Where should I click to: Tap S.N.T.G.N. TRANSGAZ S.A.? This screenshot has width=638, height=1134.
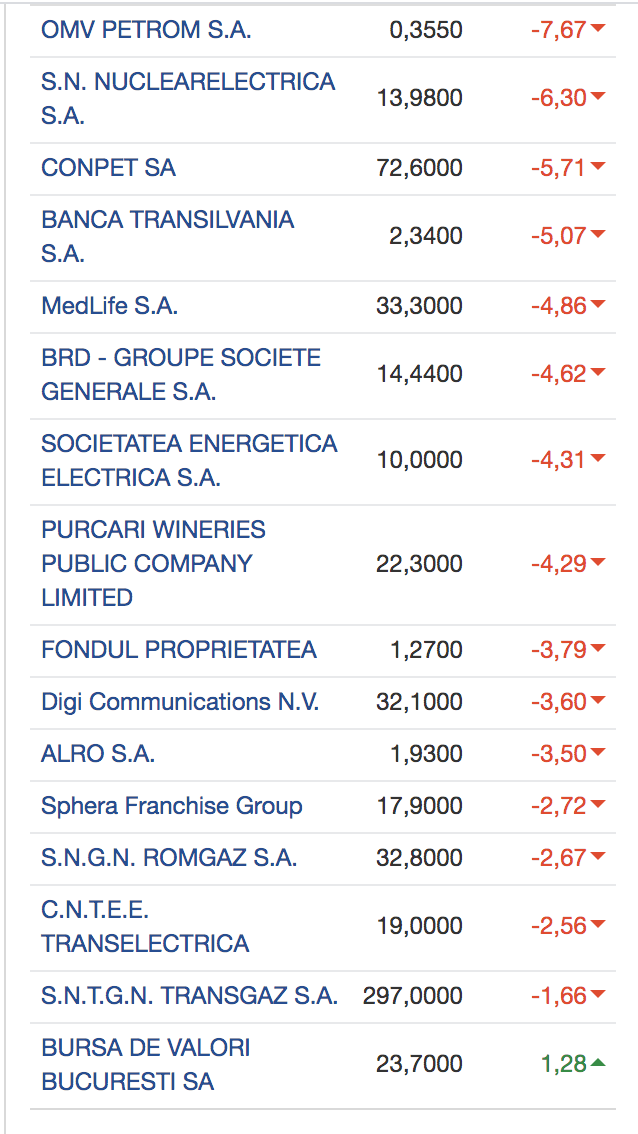[190, 996]
